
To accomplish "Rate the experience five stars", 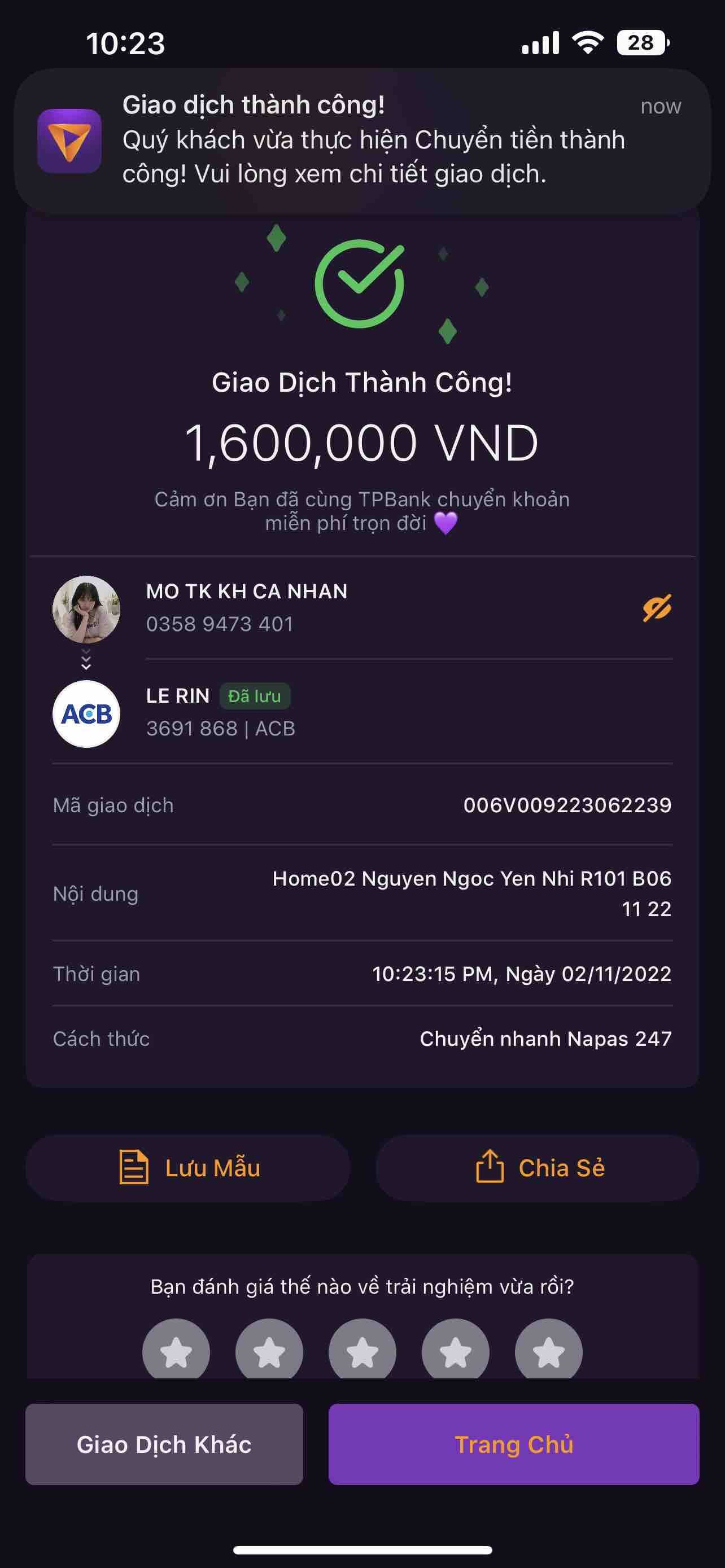I will pyautogui.click(x=548, y=1351).
